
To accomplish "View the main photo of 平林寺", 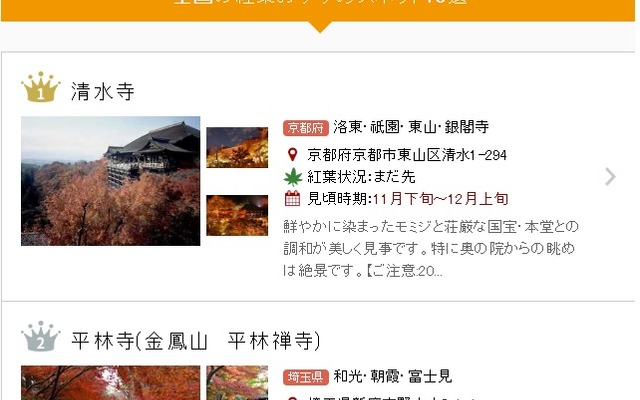I will [110, 383].
